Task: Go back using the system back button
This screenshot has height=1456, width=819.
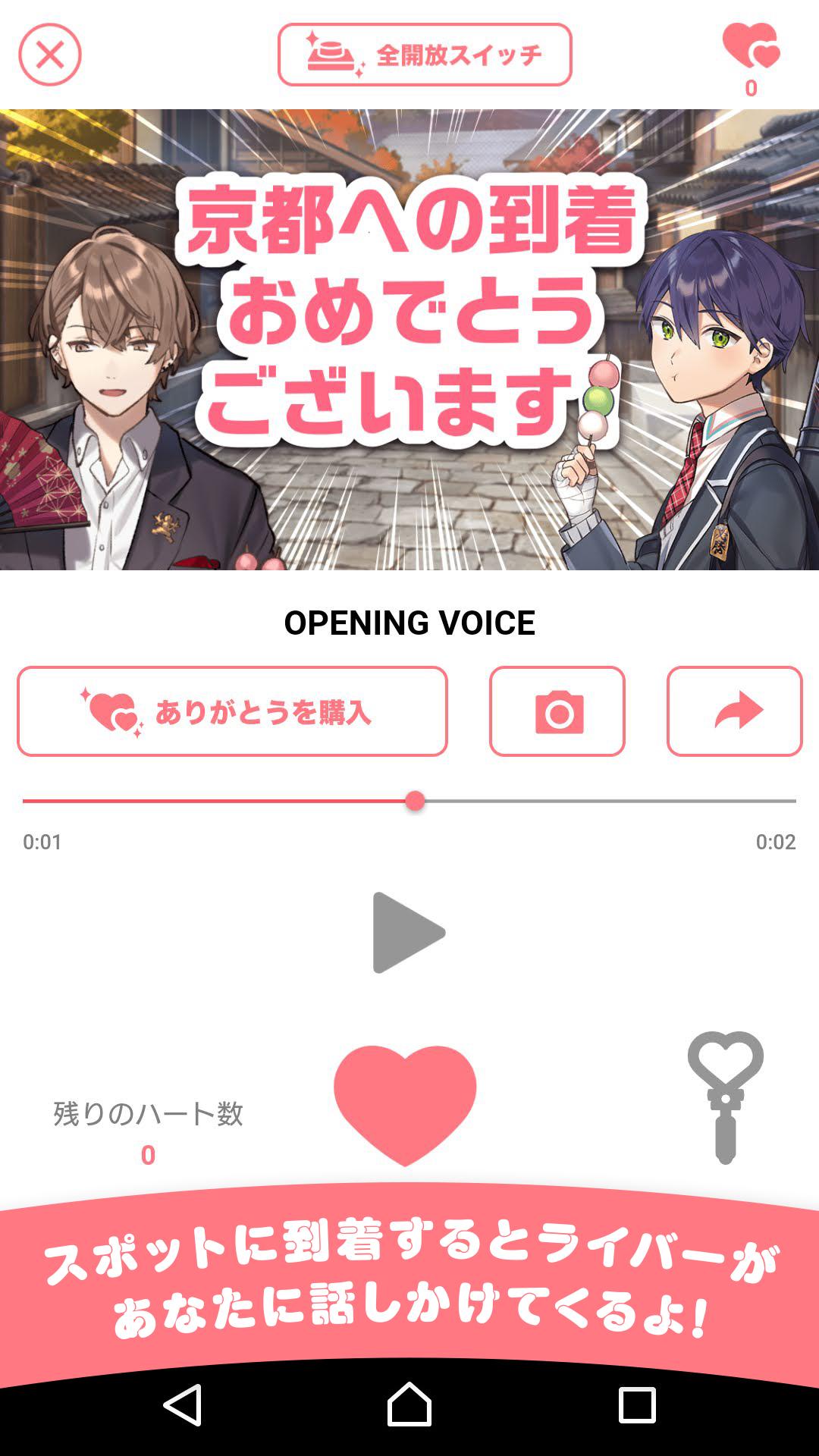Action: click(x=184, y=1404)
